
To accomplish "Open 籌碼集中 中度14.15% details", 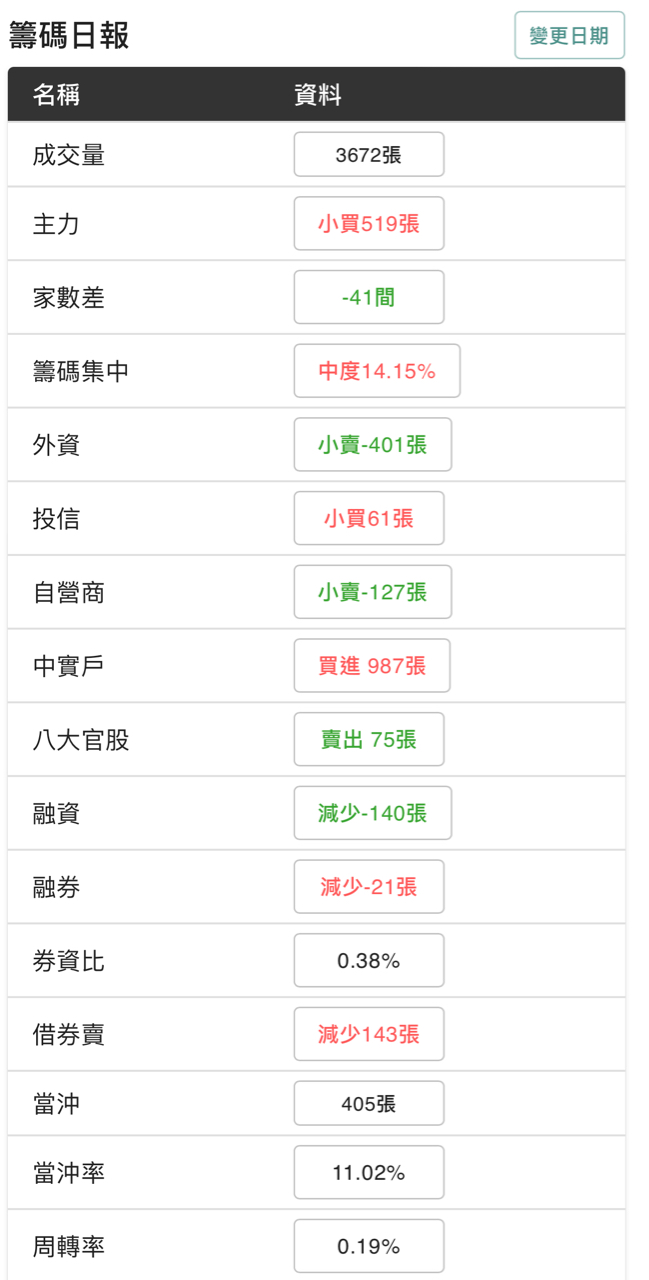I will (377, 371).
